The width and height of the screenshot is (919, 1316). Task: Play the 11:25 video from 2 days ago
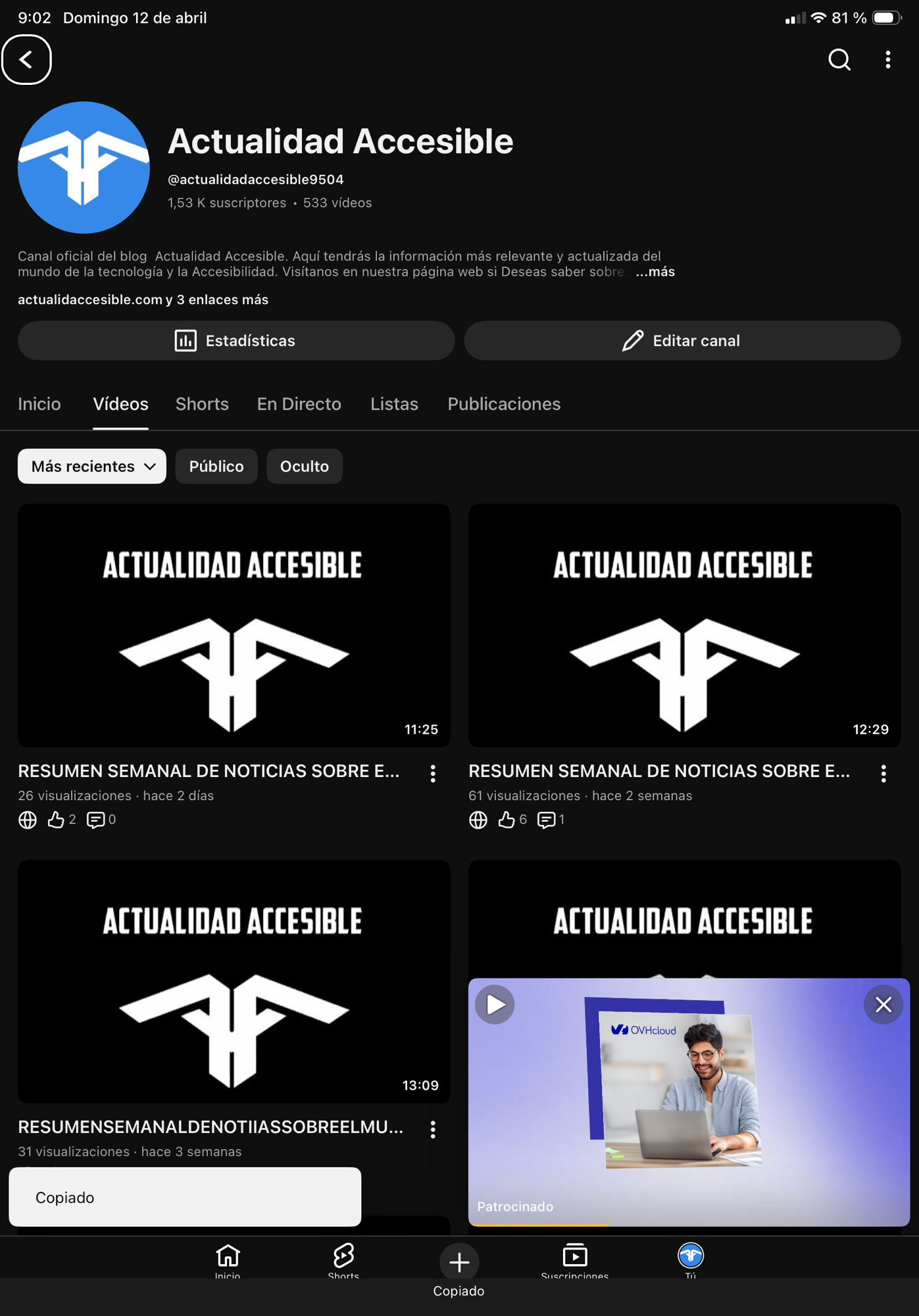pyautogui.click(x=234, y=625)
